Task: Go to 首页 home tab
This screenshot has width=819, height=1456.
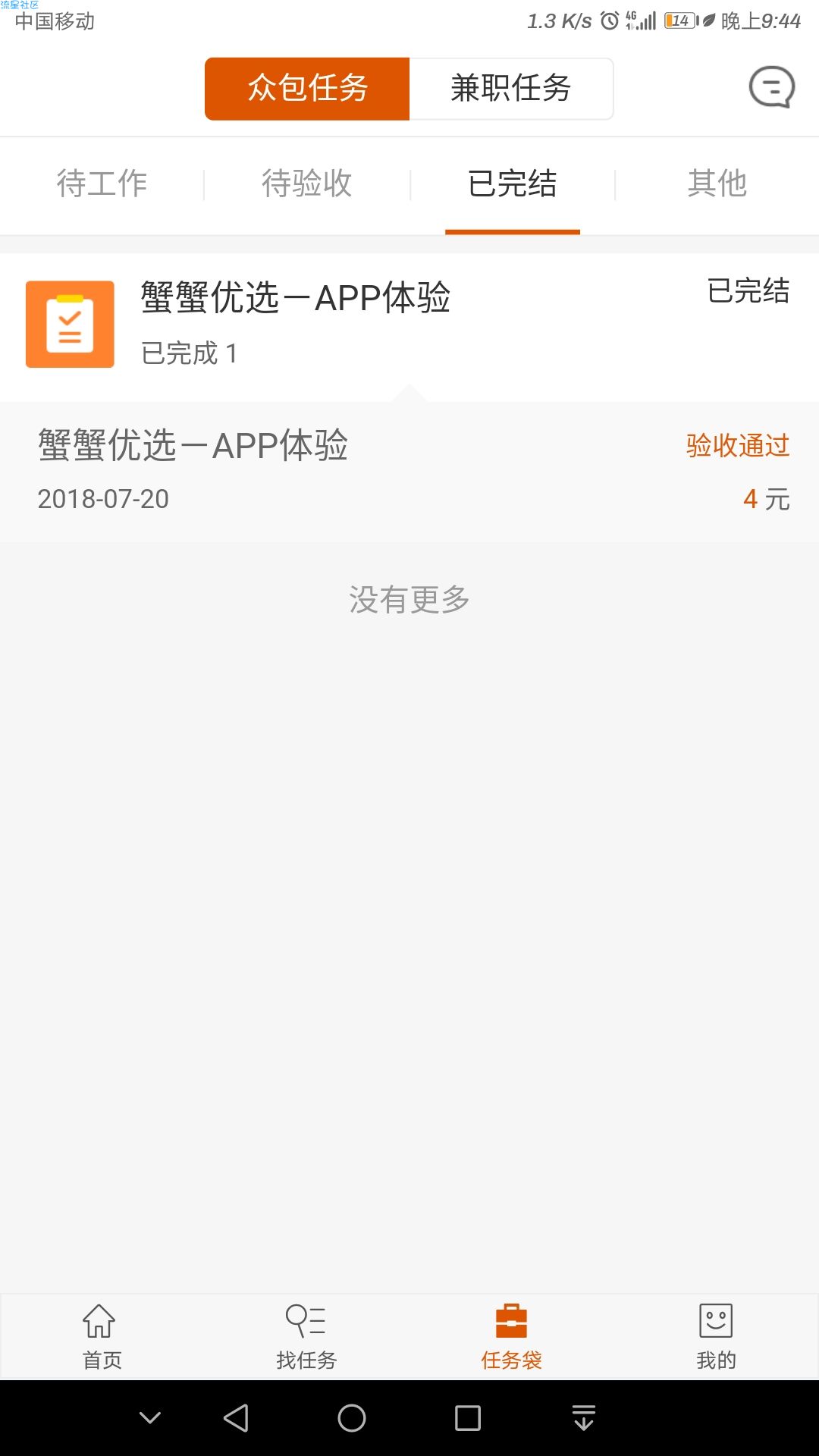Action: (102, 1336)
